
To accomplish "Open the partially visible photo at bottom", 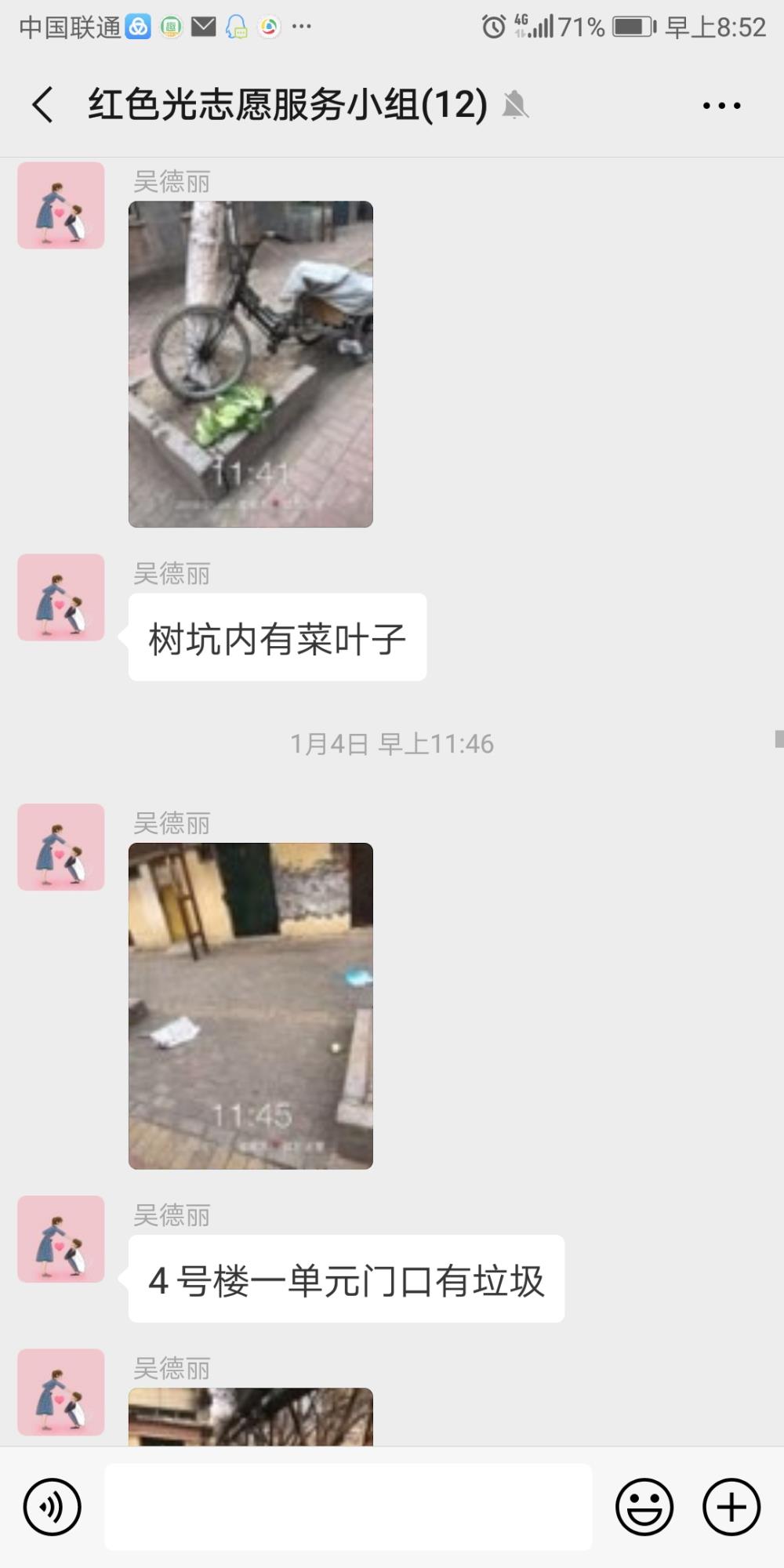I will [251, 1417].
